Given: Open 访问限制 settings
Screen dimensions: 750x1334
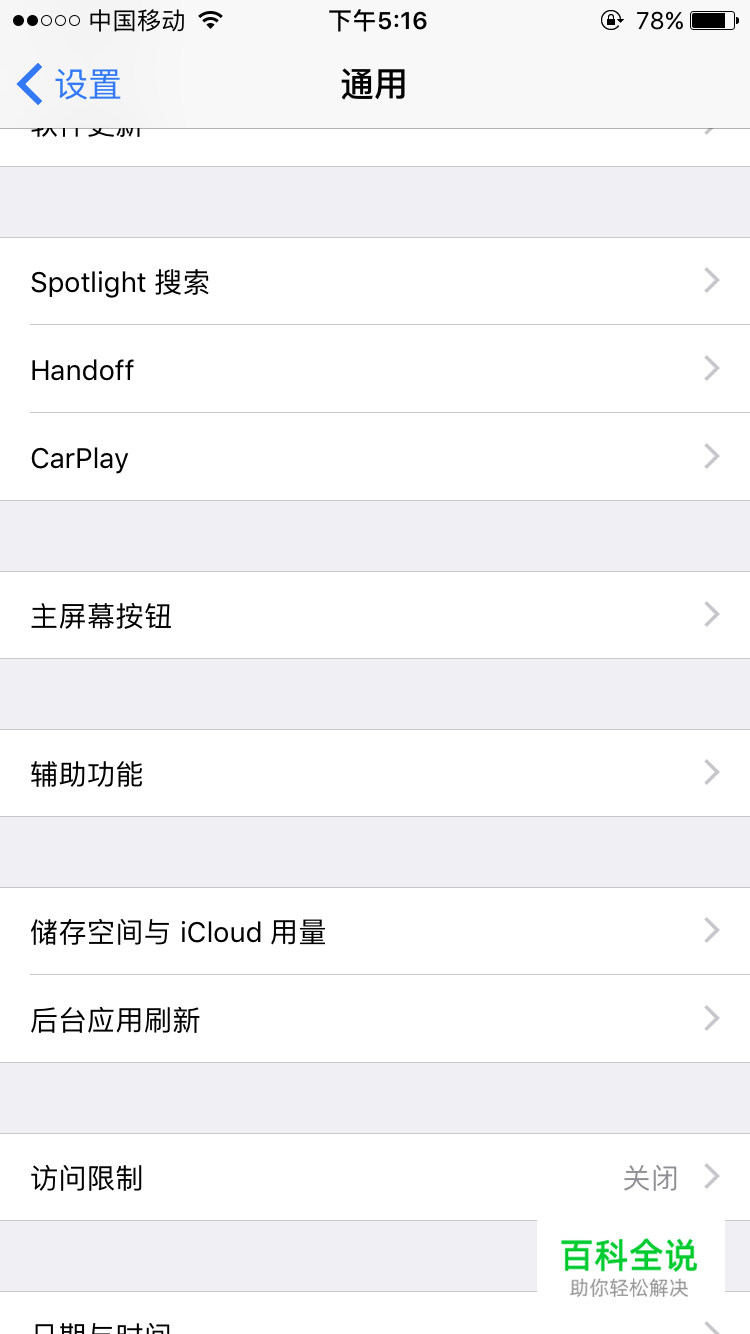Looking at the screenshot, I should pos(375,1177).
